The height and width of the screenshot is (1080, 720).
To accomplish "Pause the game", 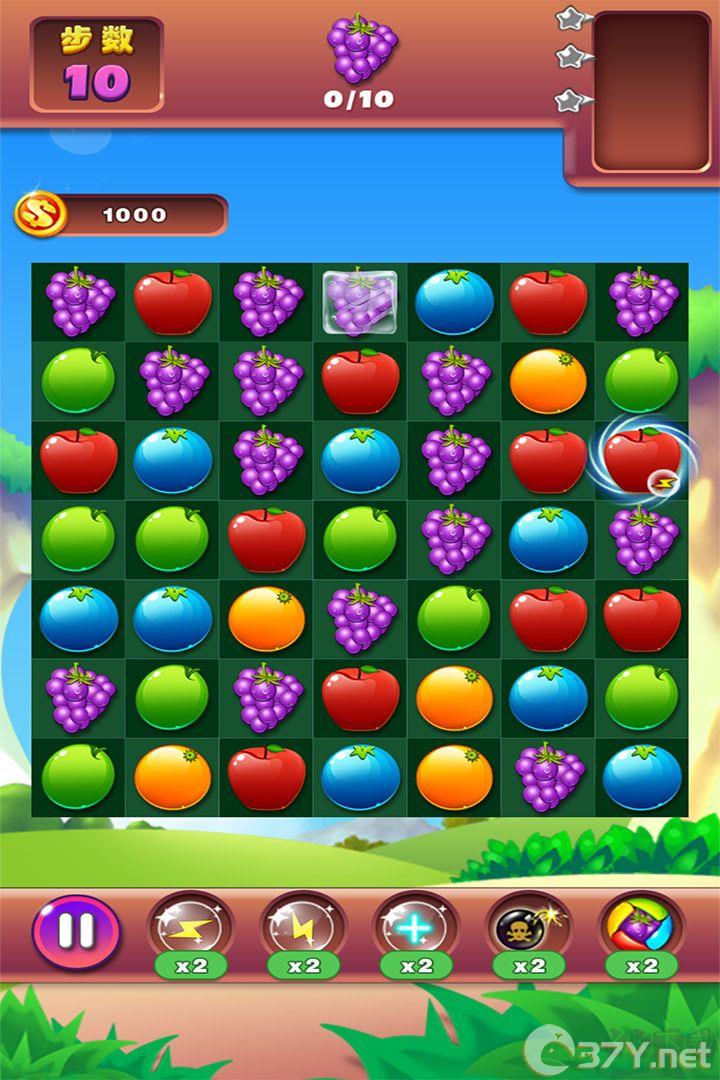I will pos(77,932).
